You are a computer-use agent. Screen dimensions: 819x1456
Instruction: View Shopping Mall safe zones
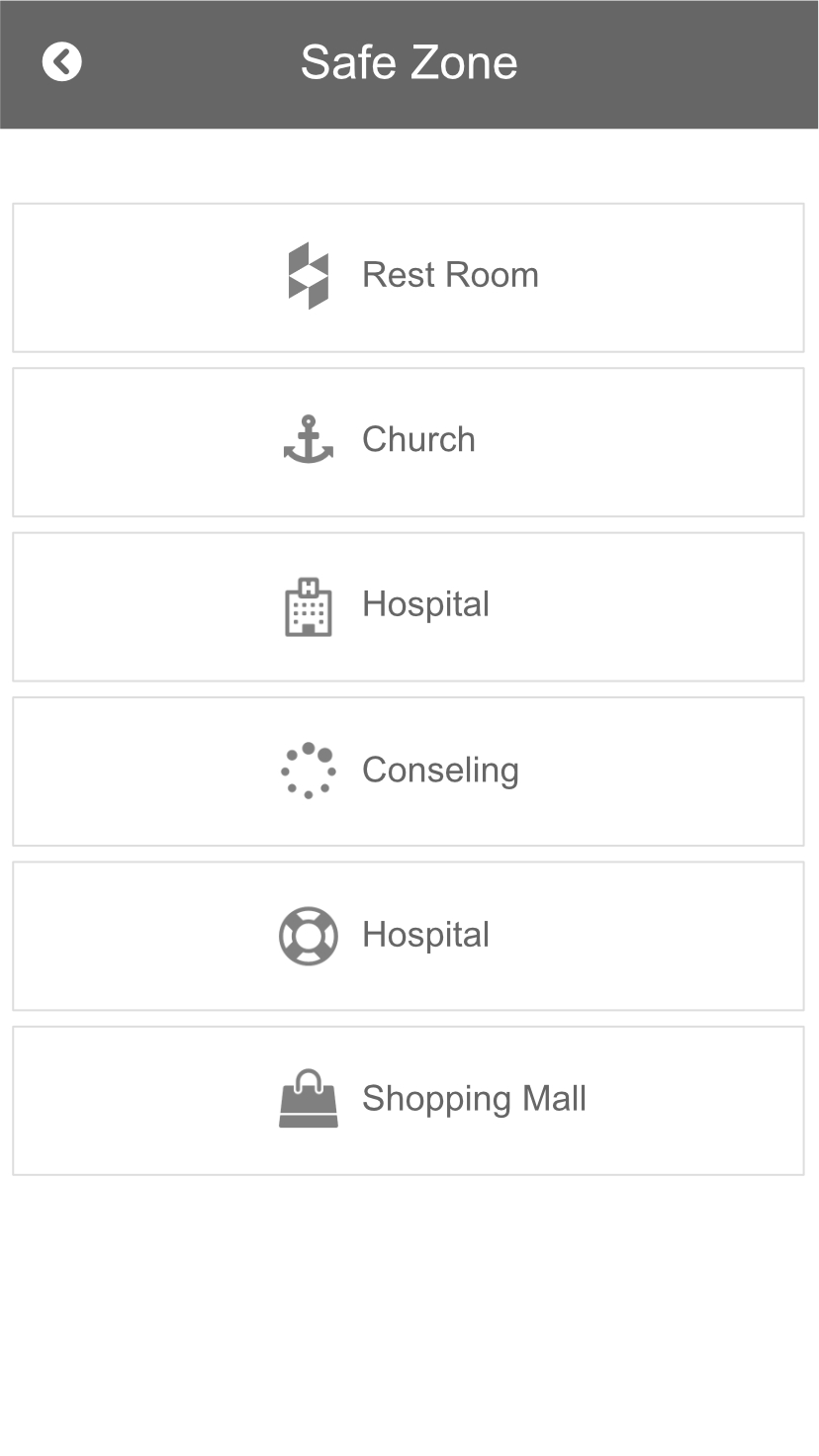(x=409, y=1100)
